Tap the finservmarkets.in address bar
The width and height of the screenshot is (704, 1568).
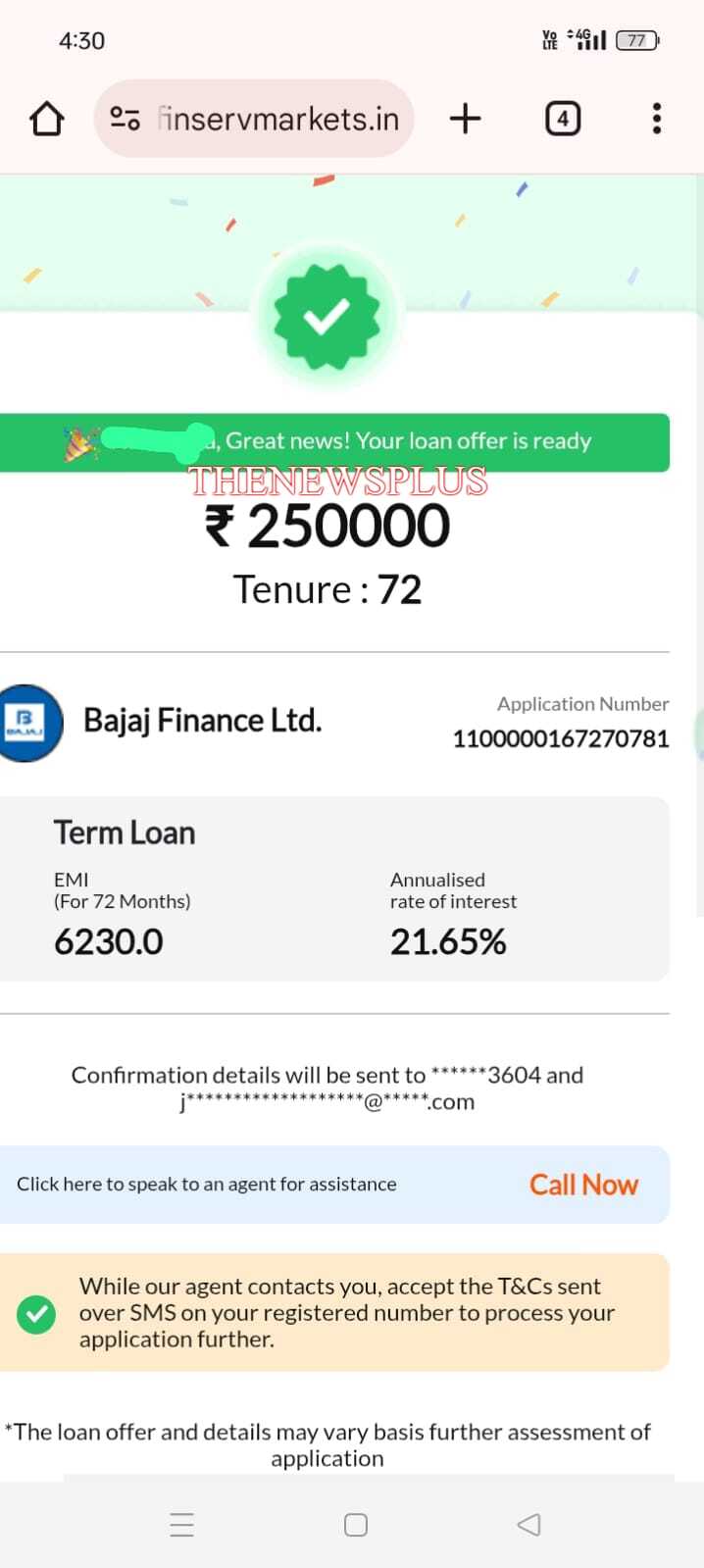(x=279, y=119)
